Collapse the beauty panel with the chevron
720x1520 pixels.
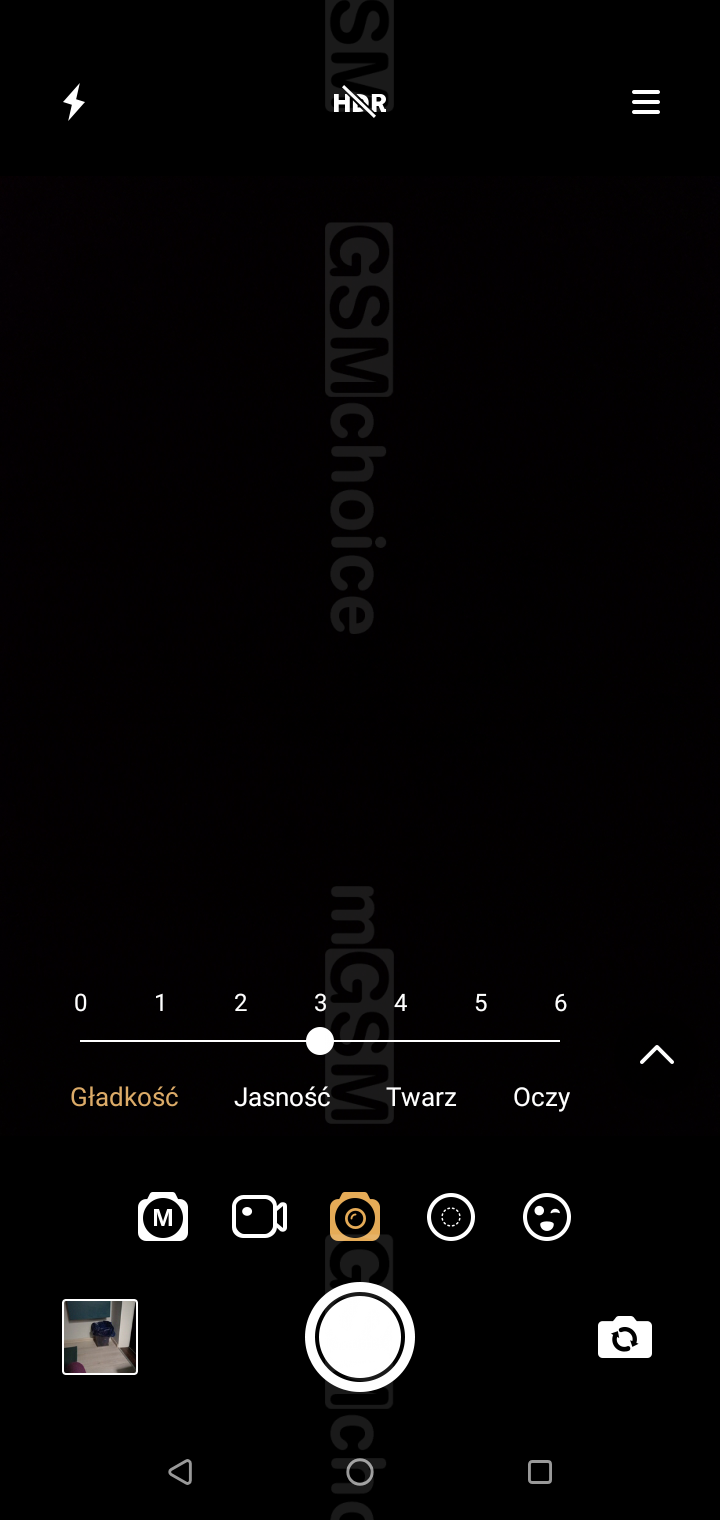[657, 1055]
